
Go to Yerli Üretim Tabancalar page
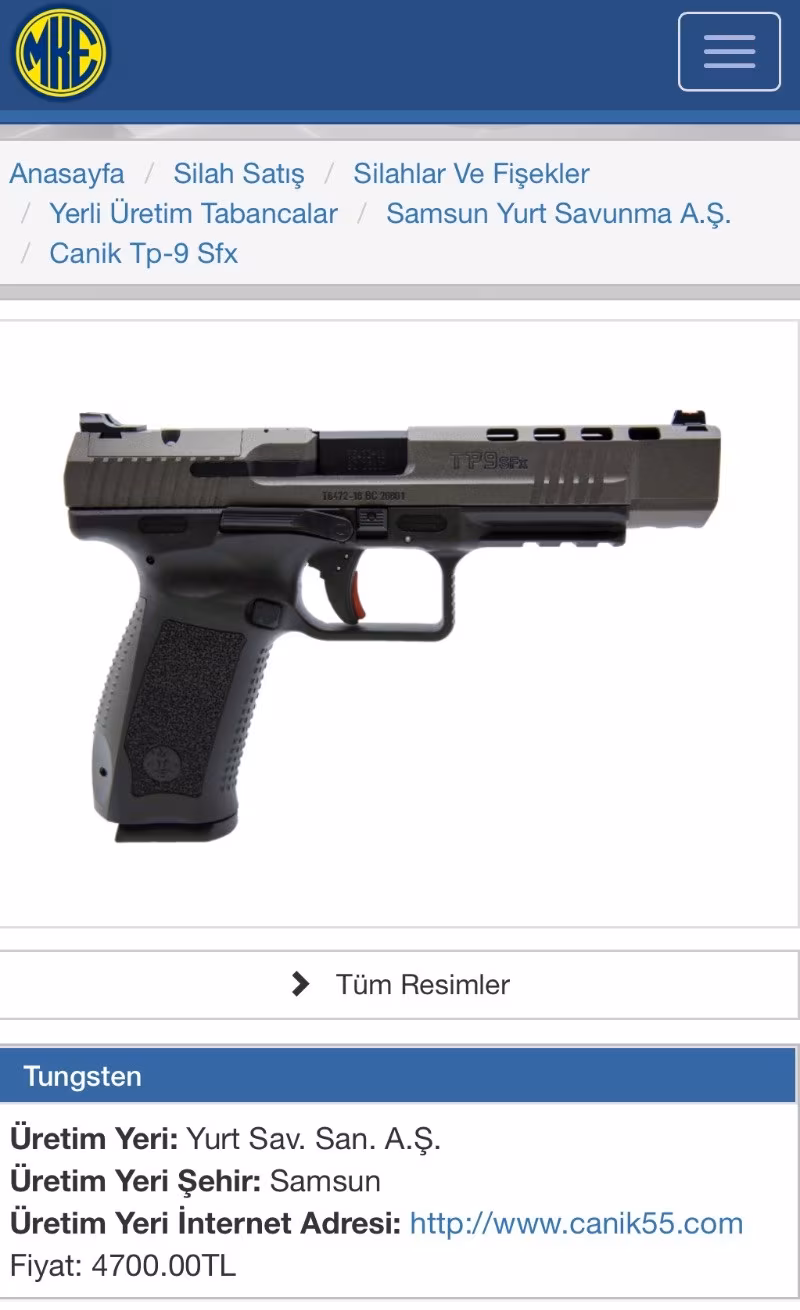tap(193, 213)
